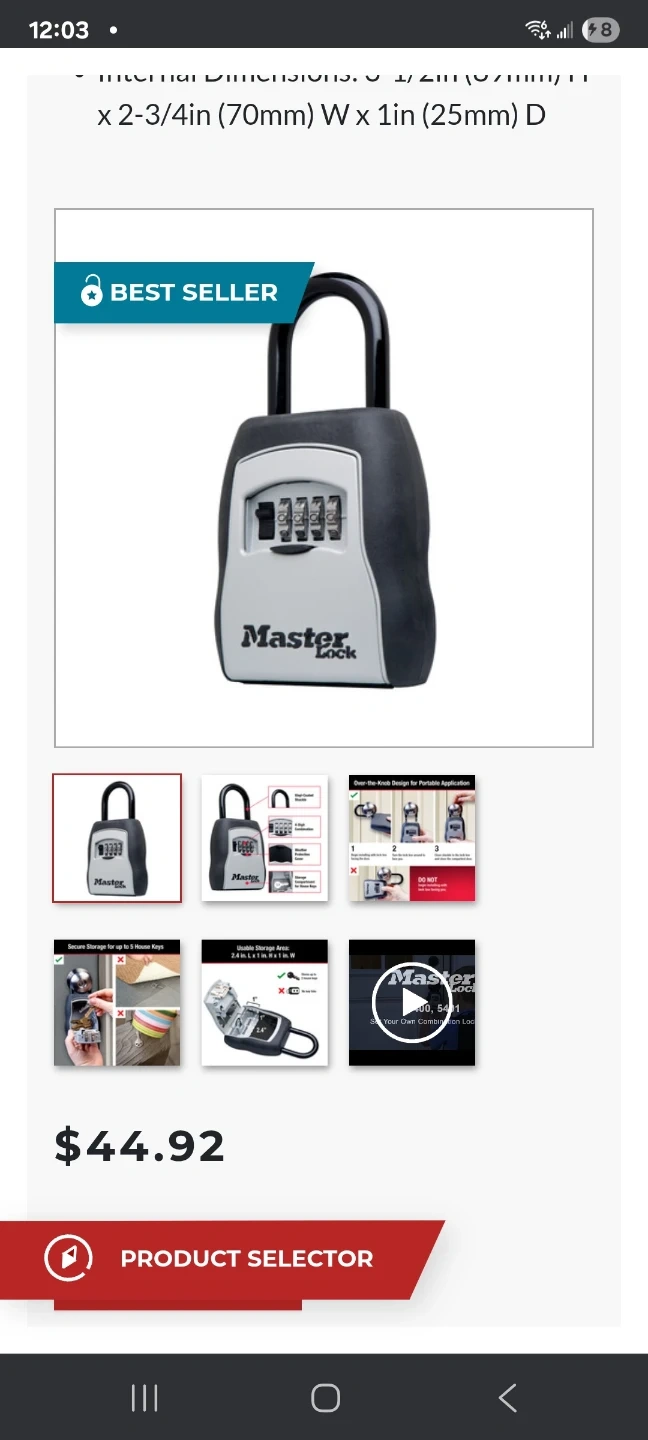Open recent apps from the navigation bar
648x1440 pixels.
[144, 1397]
